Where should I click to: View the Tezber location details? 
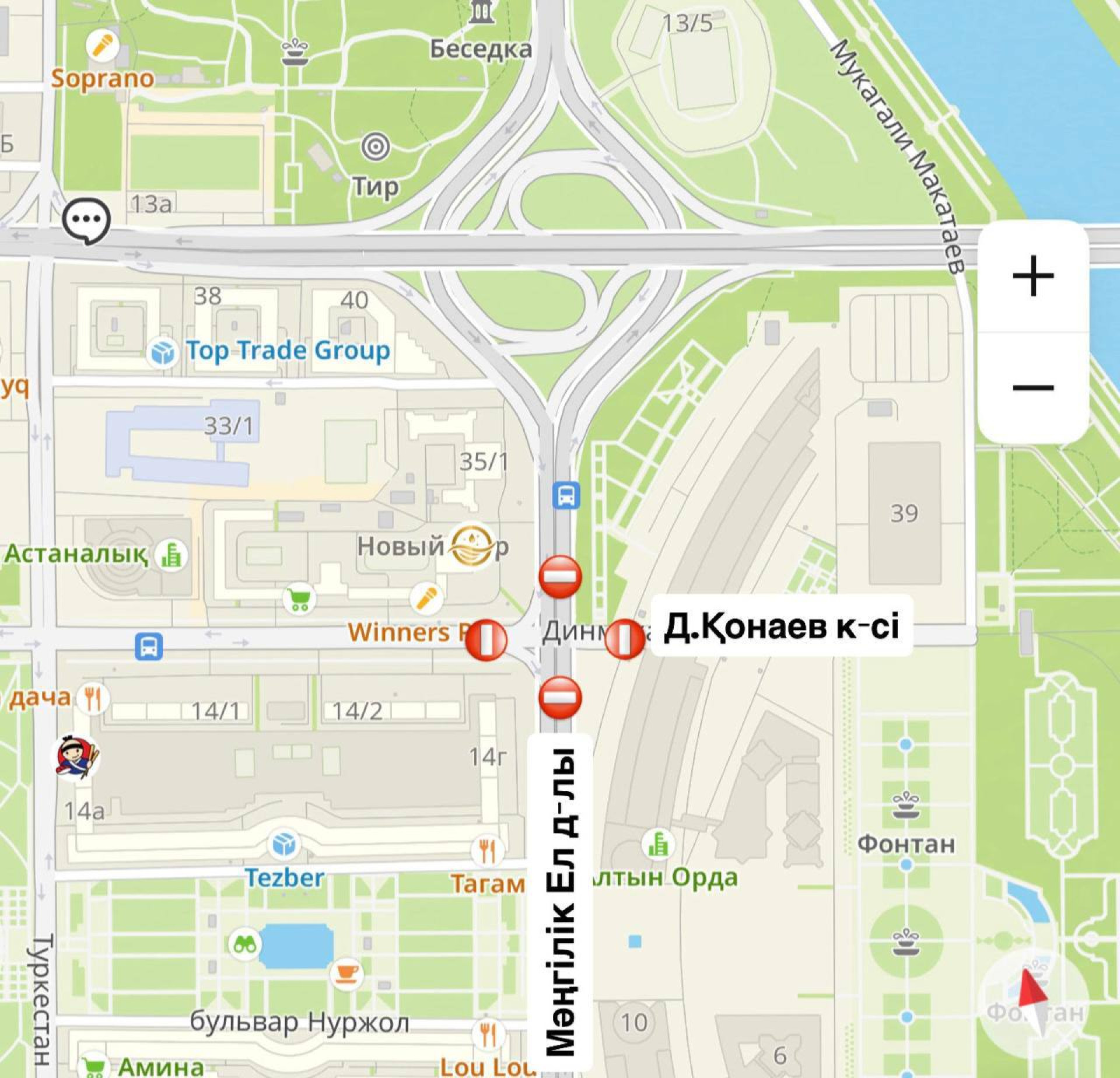point(284,845)
